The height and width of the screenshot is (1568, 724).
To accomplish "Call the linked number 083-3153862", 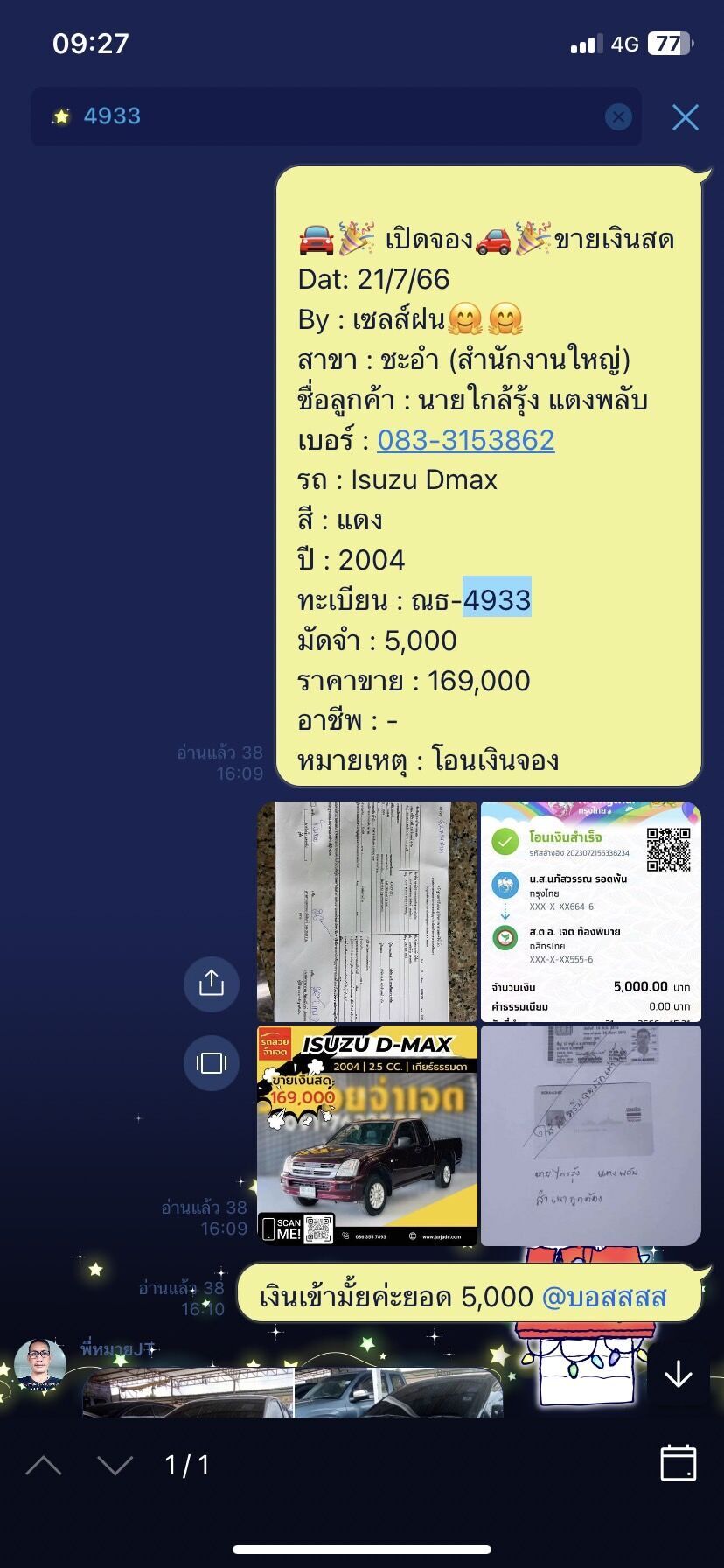I will tap(465, 439).
